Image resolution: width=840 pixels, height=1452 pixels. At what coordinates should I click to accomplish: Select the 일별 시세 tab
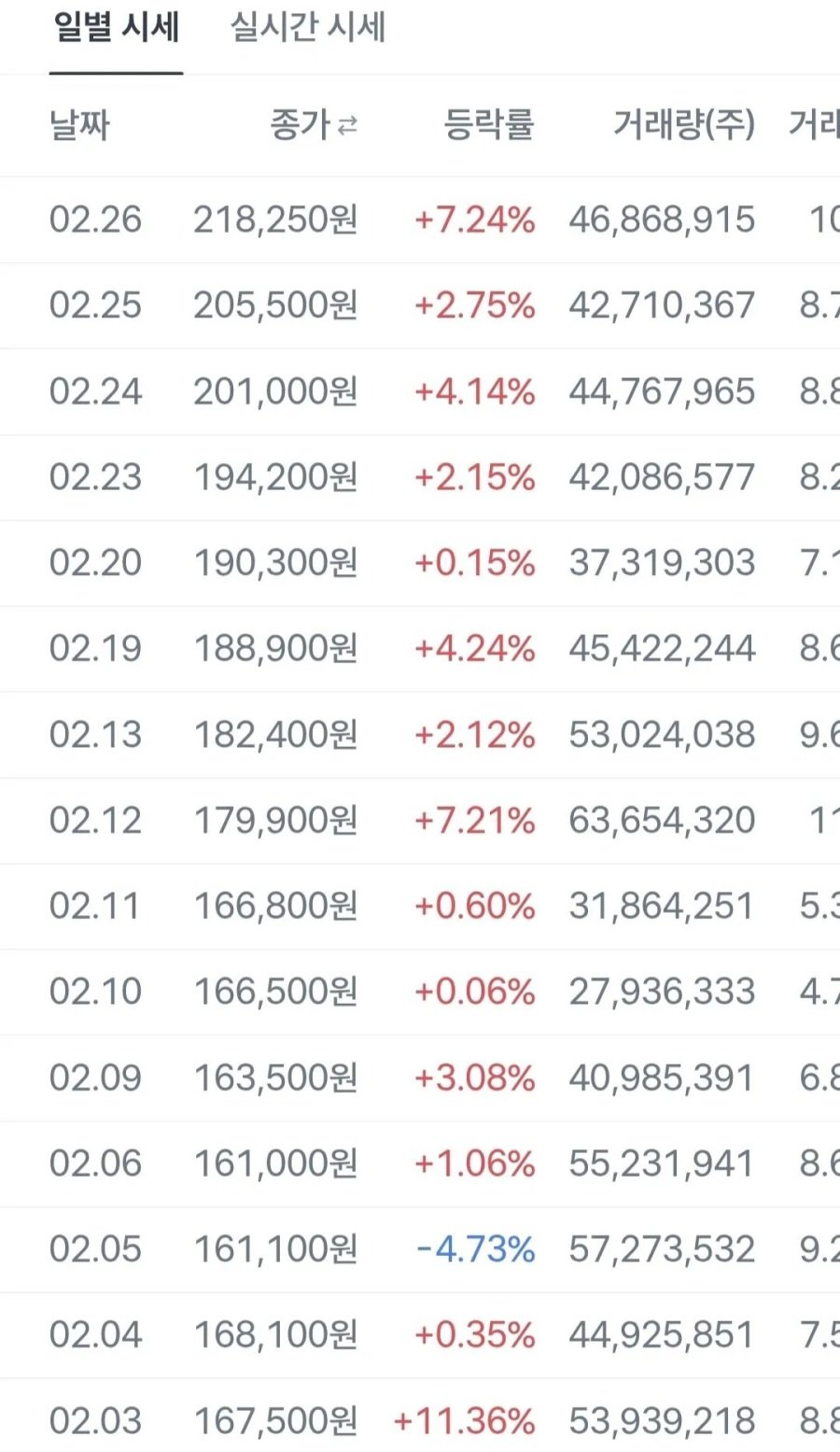[116, 28]
